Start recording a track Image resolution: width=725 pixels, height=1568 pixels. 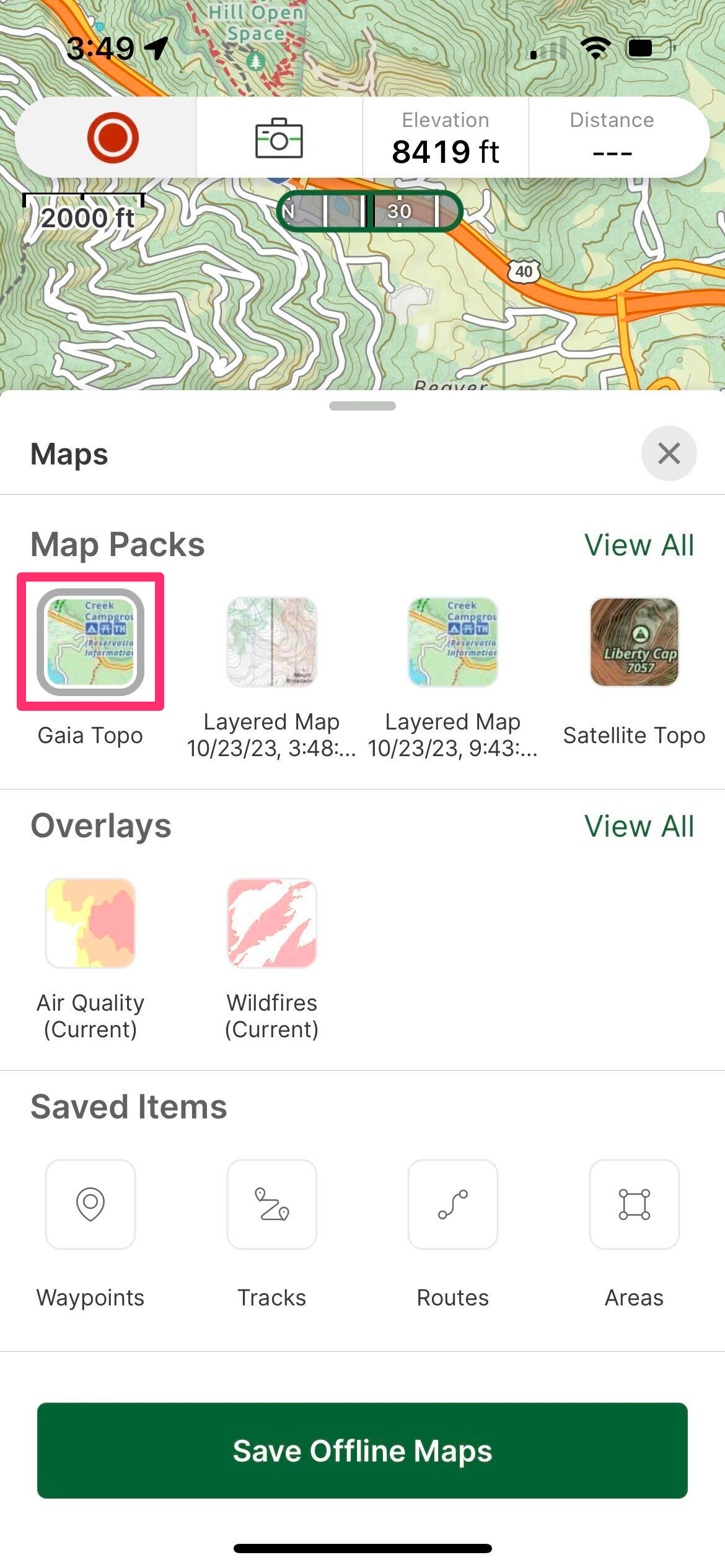tap(112, 137)
